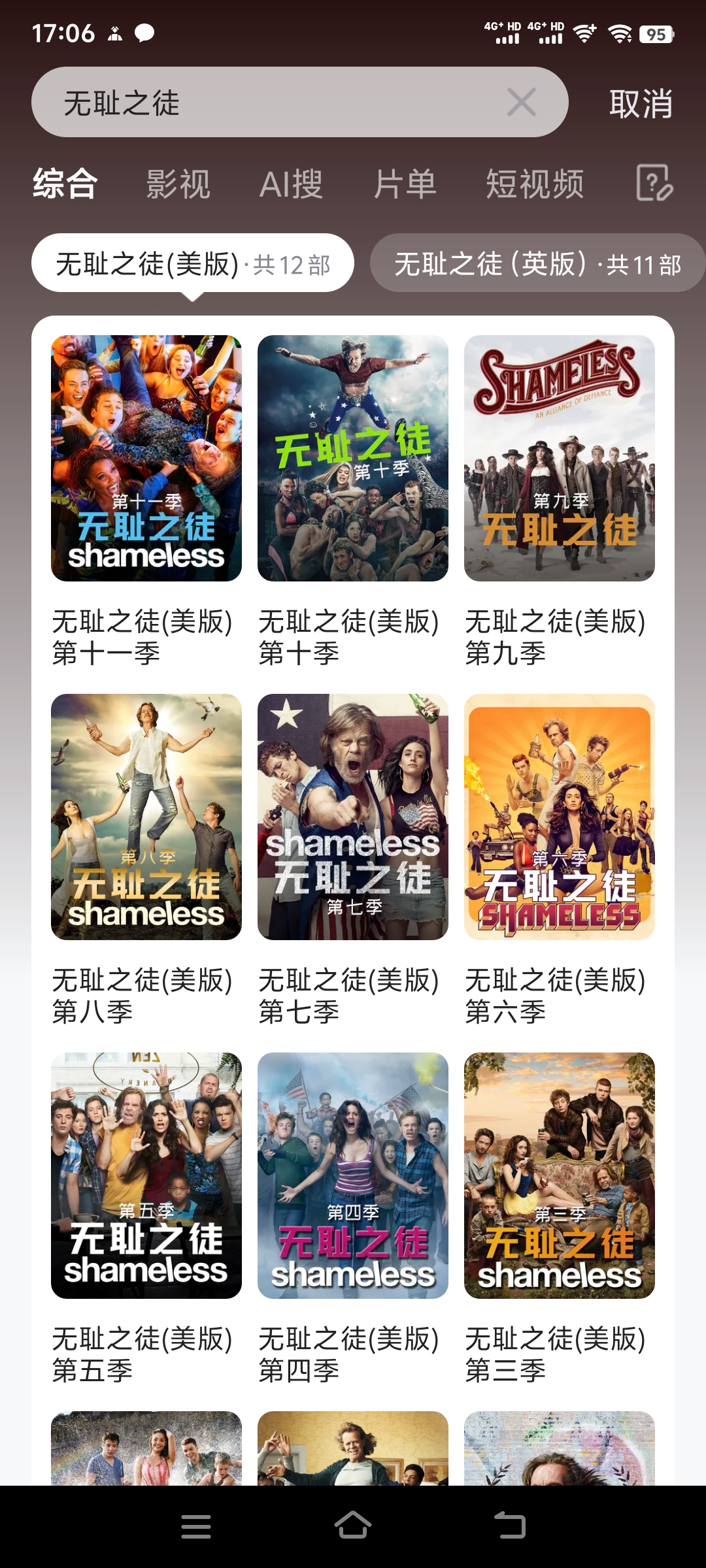Open the search feedback icon
The image size is (706, 1568).
click(654, 183)
